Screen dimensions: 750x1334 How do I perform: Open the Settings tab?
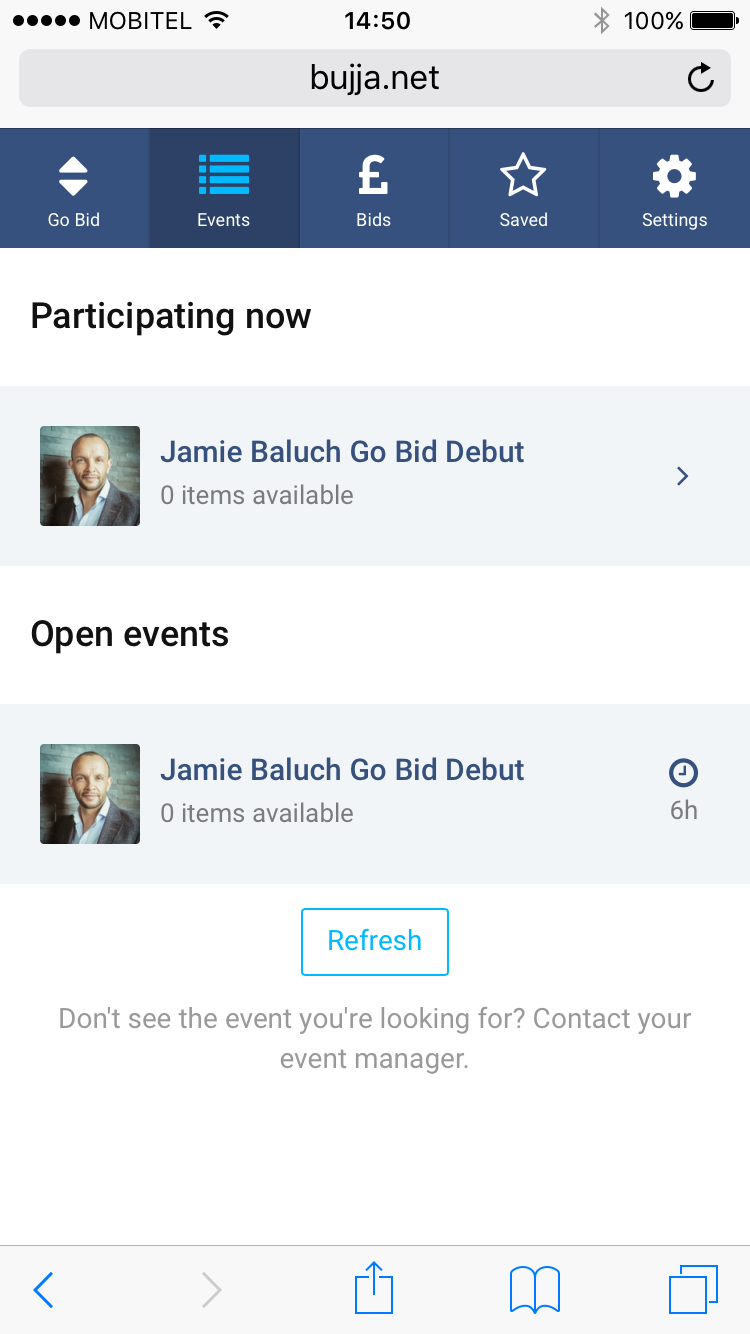point(675,188)
